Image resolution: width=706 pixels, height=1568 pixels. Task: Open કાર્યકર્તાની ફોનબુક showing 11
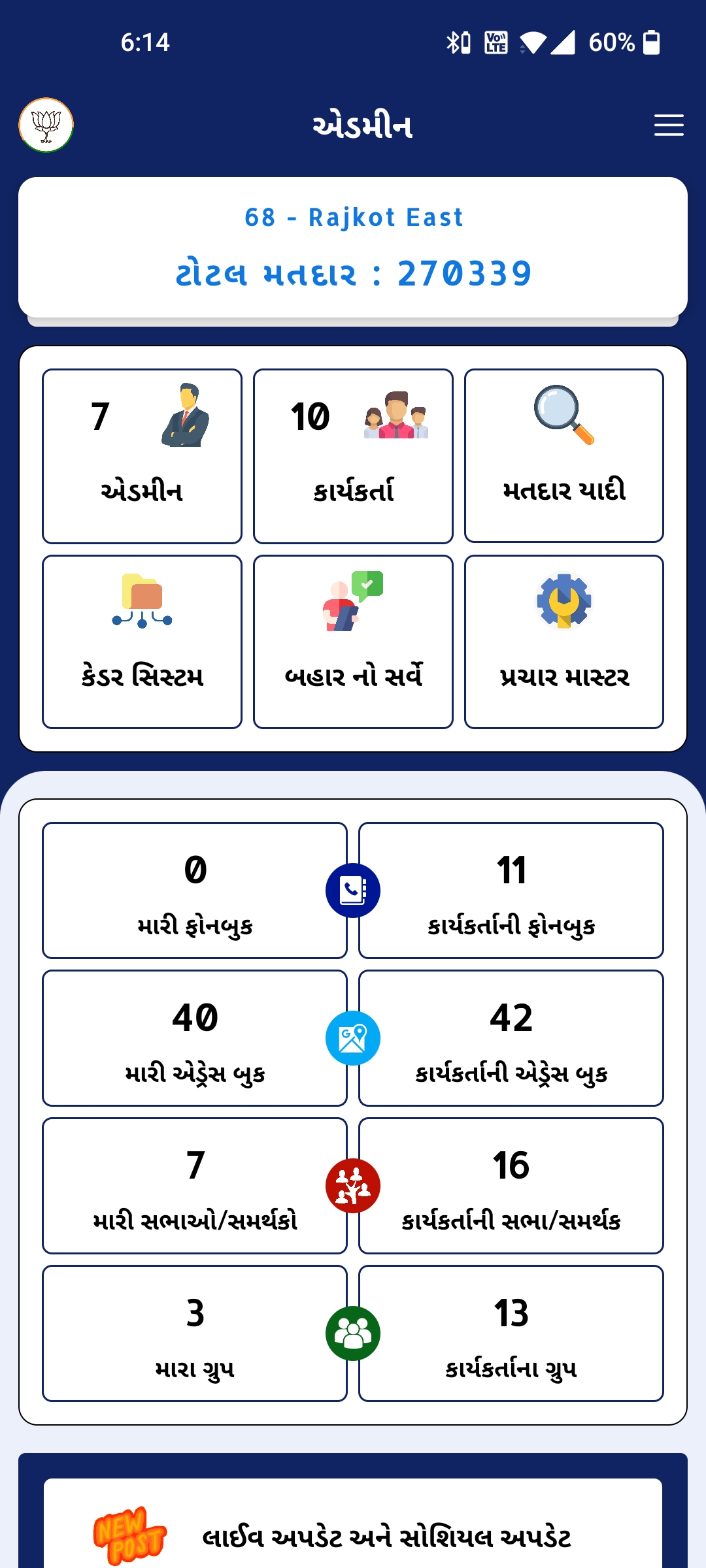click(512, 890)
